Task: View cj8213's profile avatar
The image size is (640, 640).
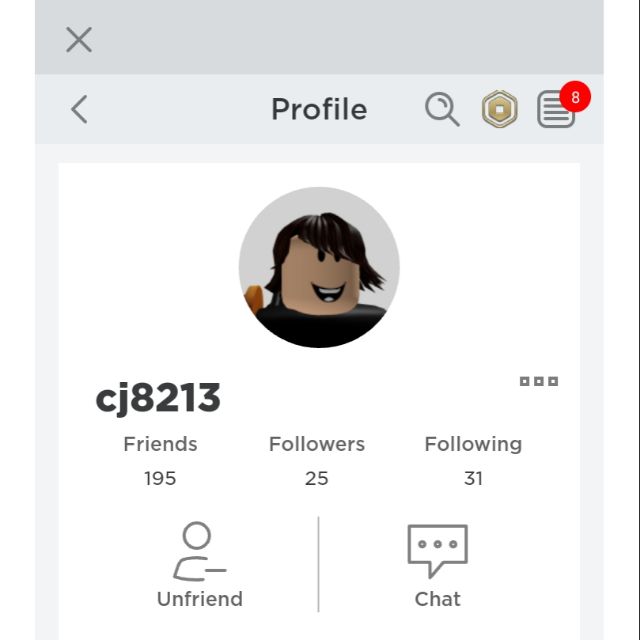Action: coord(319,268)
